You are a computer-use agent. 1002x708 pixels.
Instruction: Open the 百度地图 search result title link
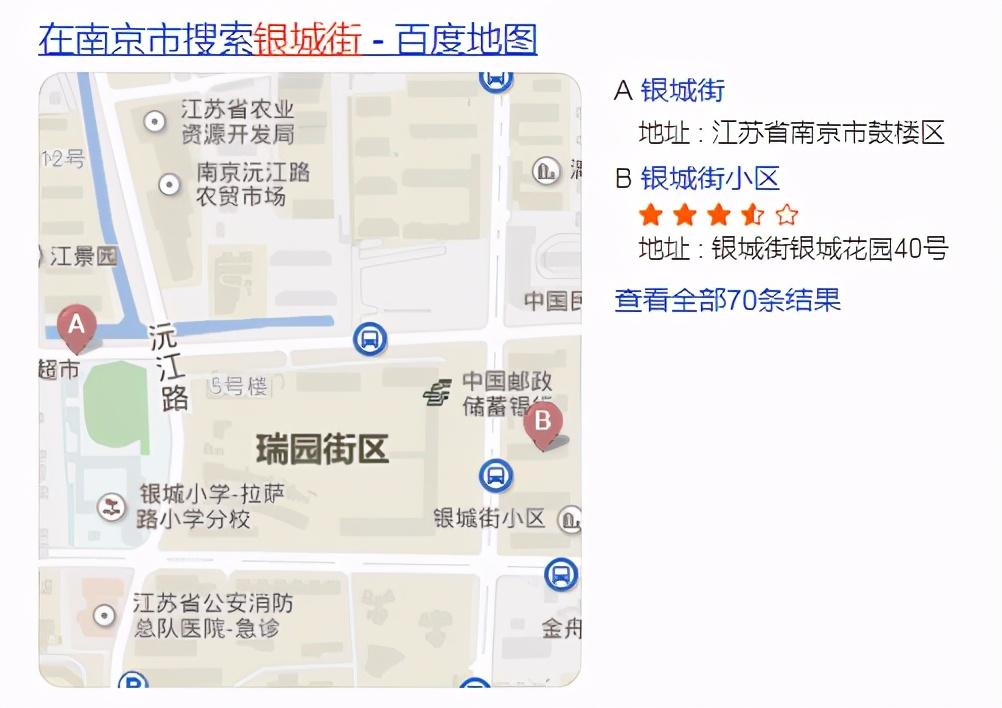pyautogui.click(x=288, y=39)
